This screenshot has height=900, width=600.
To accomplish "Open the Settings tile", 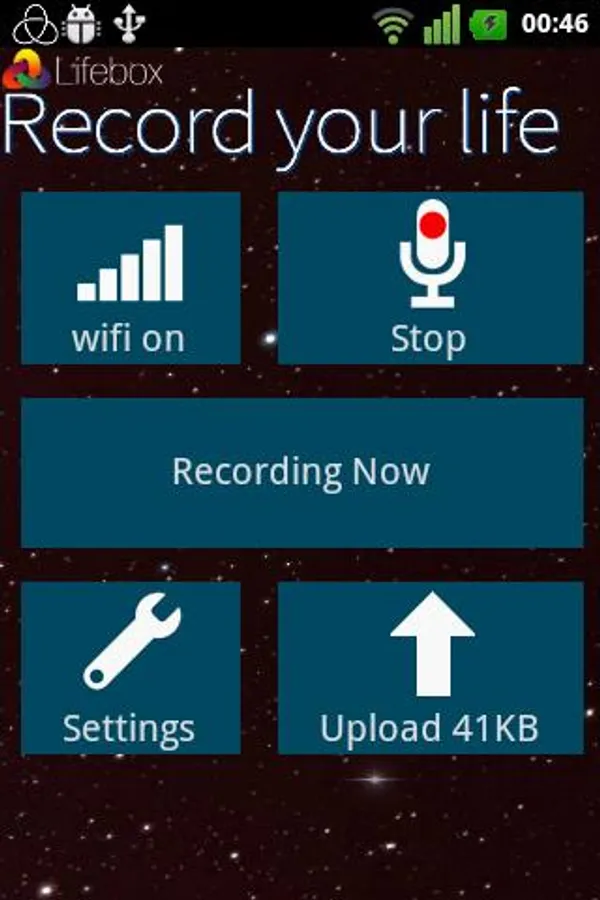I will coord(130,668).
